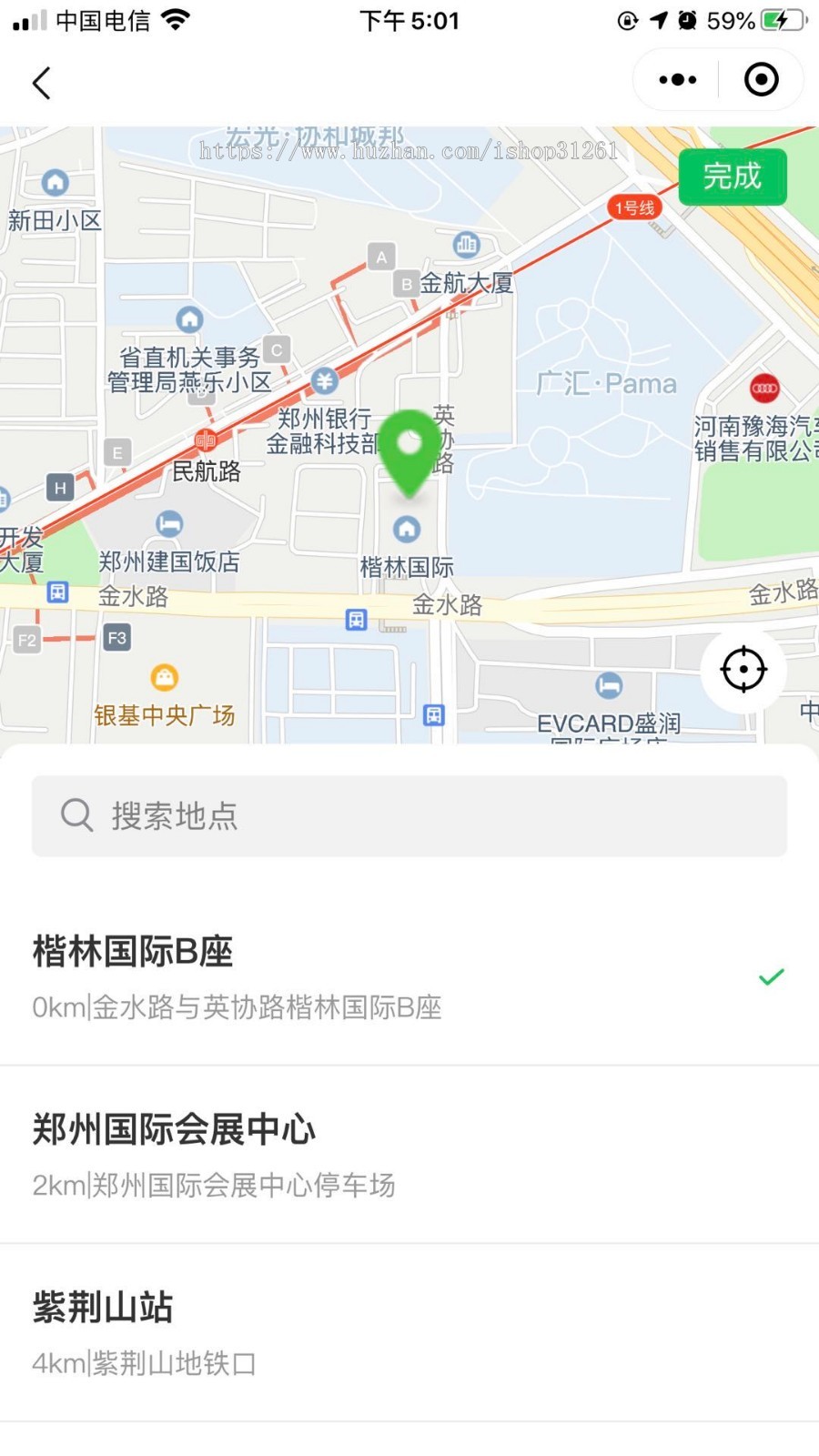Image resolution: width=819 pixels, height=1456 pixels.
Task: Tap the magnifier icon in the search bar
Action: 76,816
